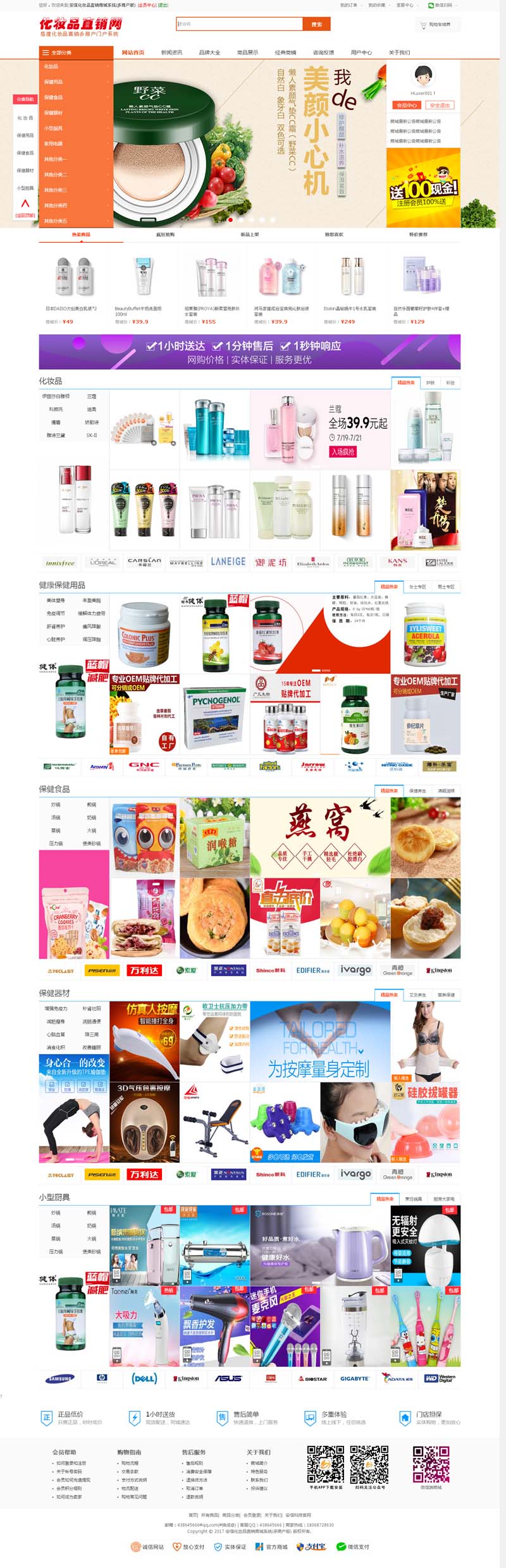Open the 用户中心 navigation item
The image size is (506, 1568).
[361, 52]
